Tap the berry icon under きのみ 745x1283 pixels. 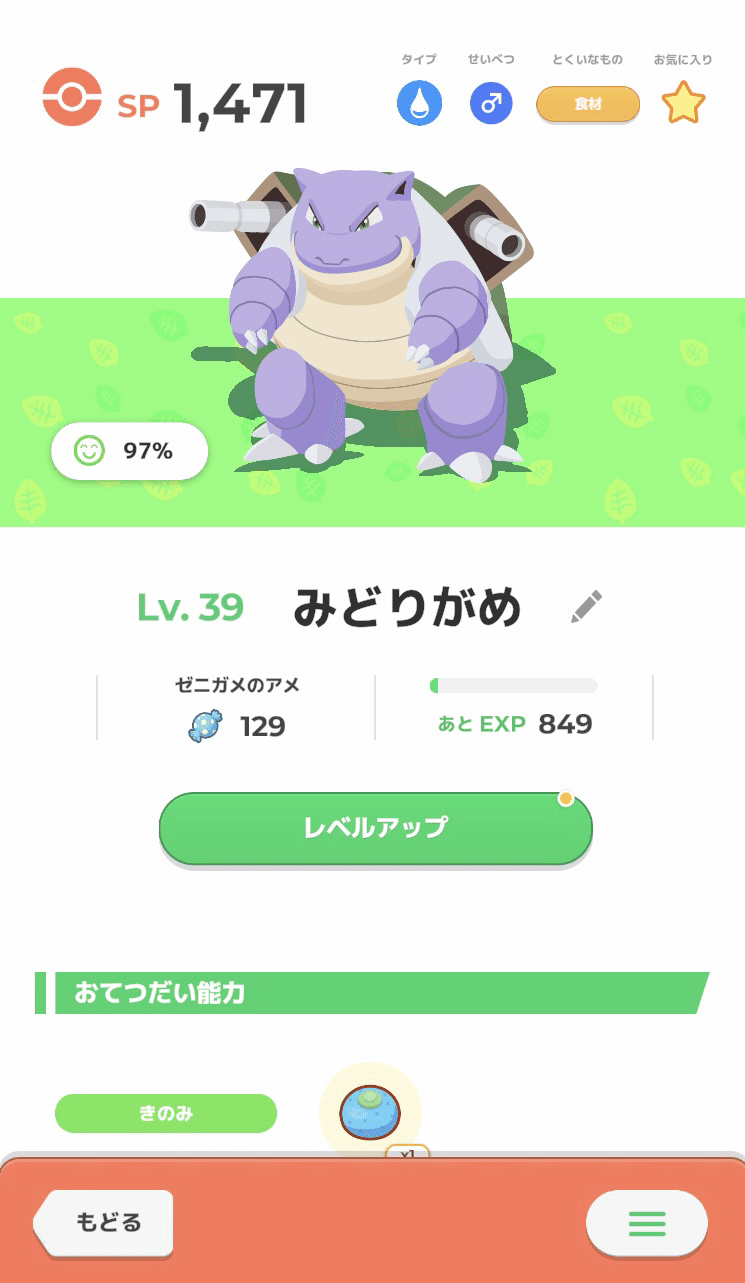tap(370, 1113)
